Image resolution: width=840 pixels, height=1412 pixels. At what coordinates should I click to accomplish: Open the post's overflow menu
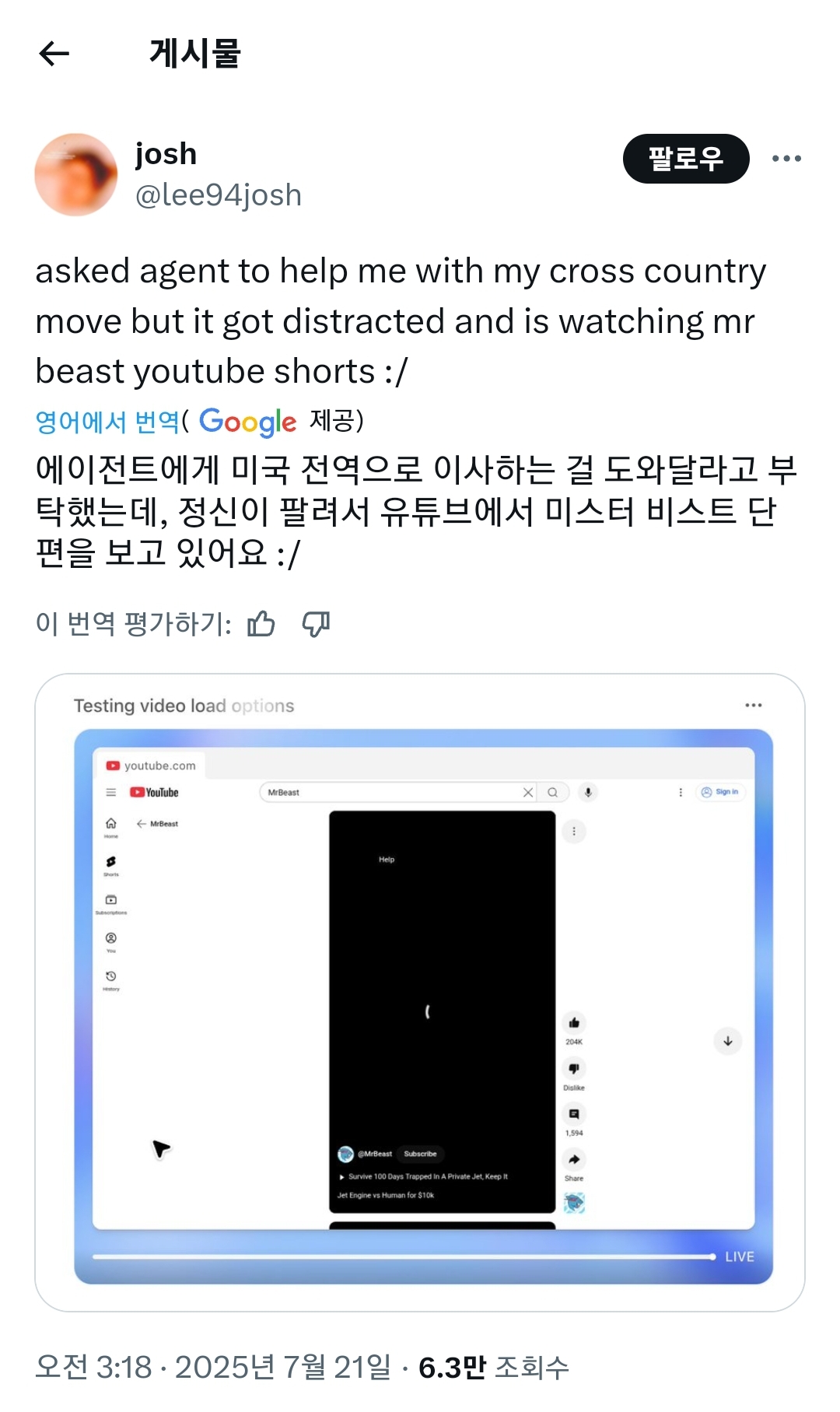[786, 159]
